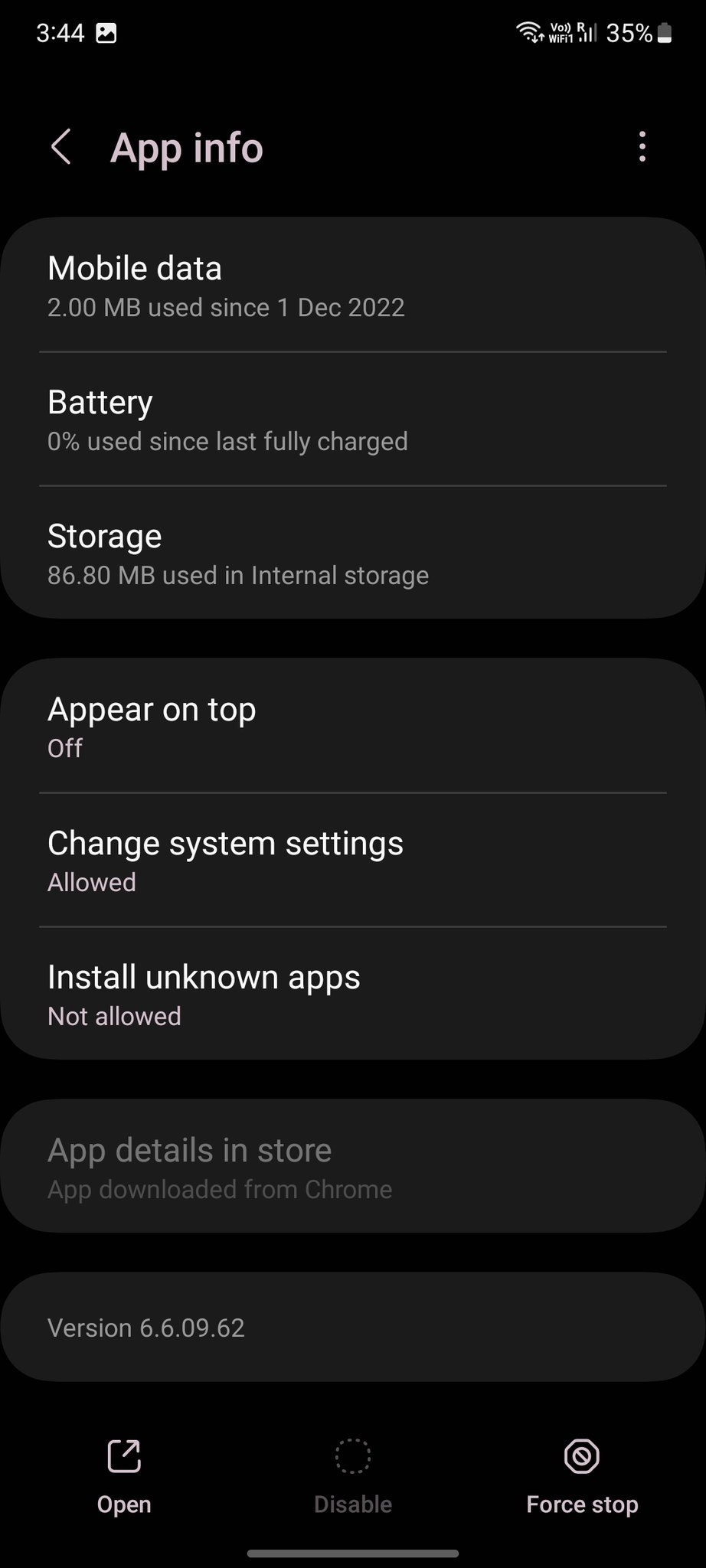
Task: Tap the Open button
Action: tap(124, 1476)
